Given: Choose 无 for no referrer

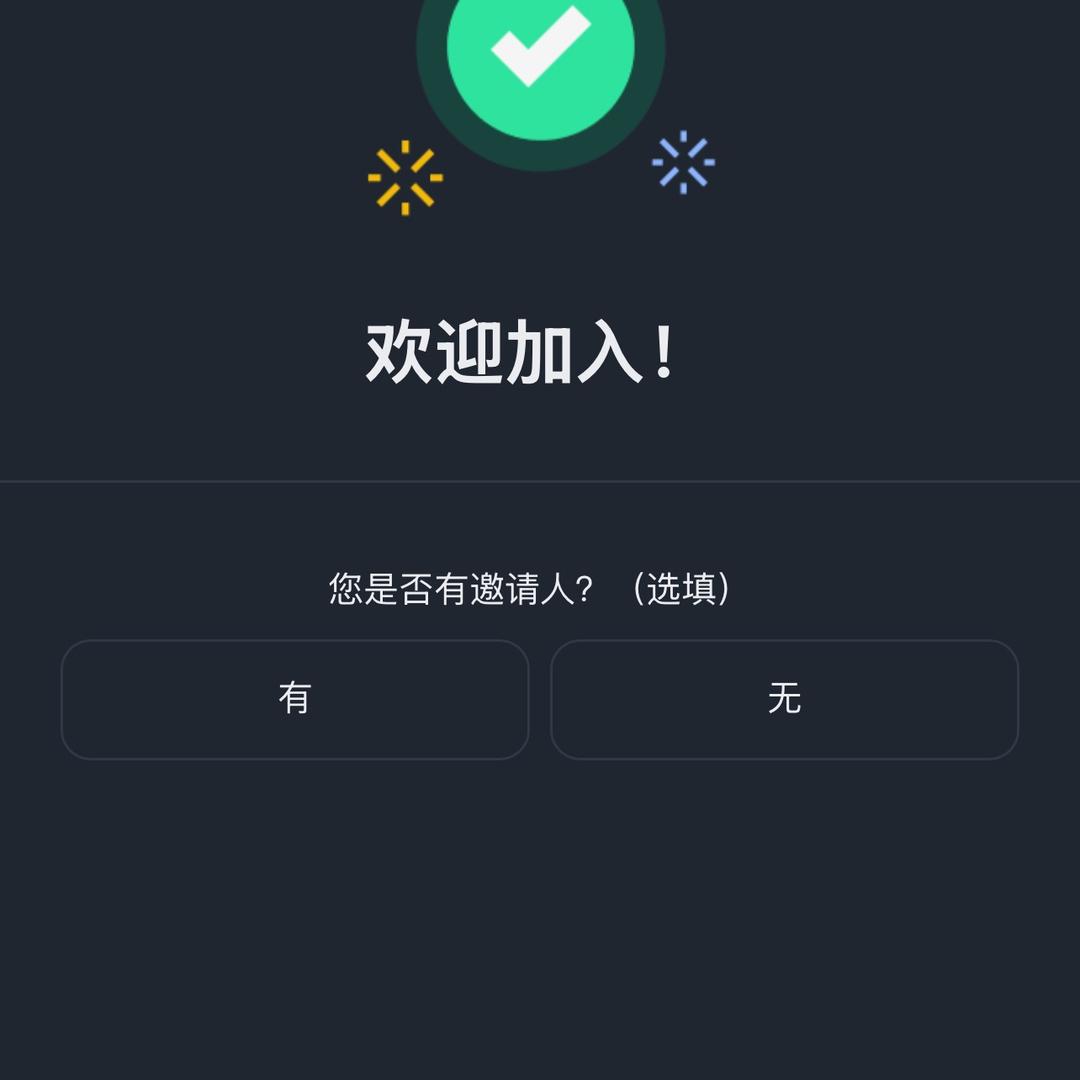Looking at the screenshot, I should coord(784,699).
